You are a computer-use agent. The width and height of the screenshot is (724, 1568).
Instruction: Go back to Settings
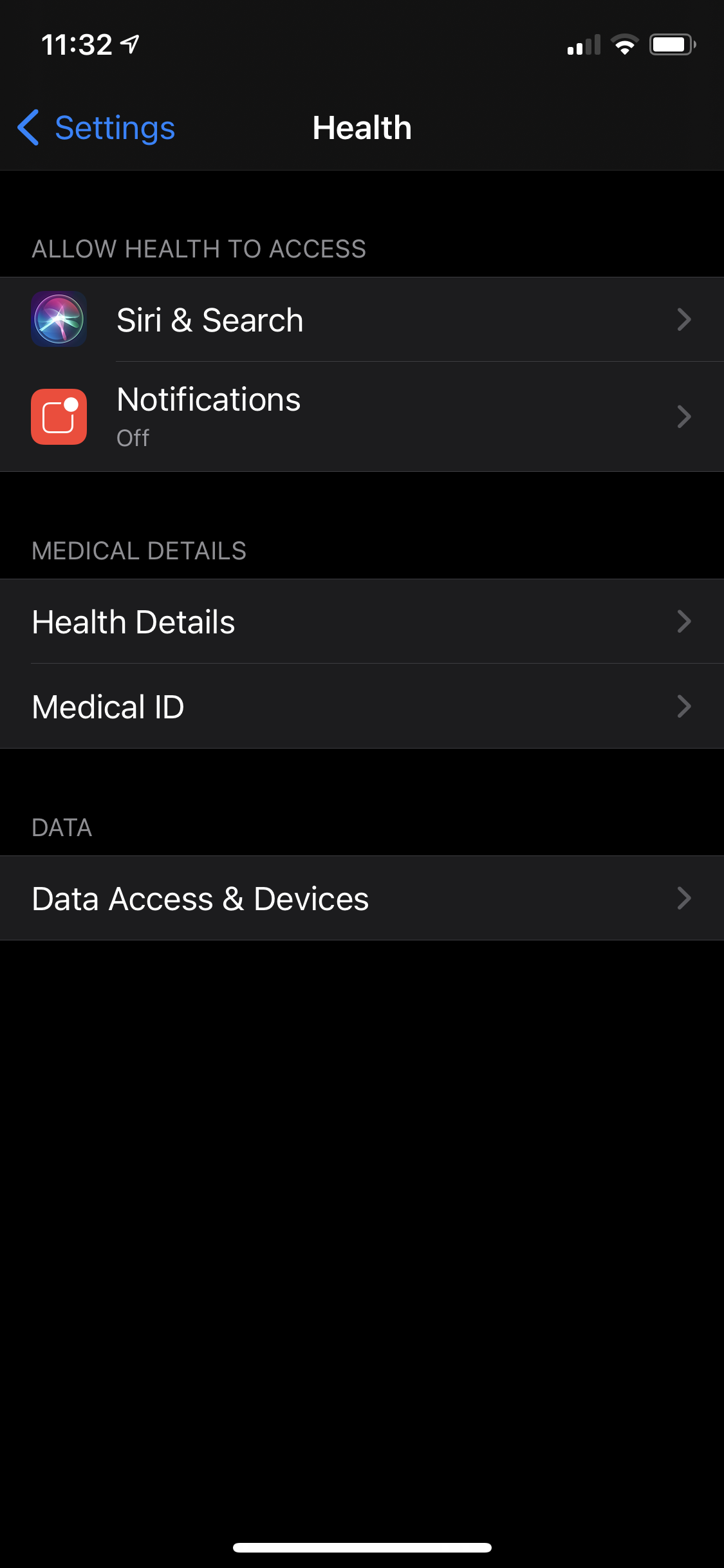click(x=97, y=127)
